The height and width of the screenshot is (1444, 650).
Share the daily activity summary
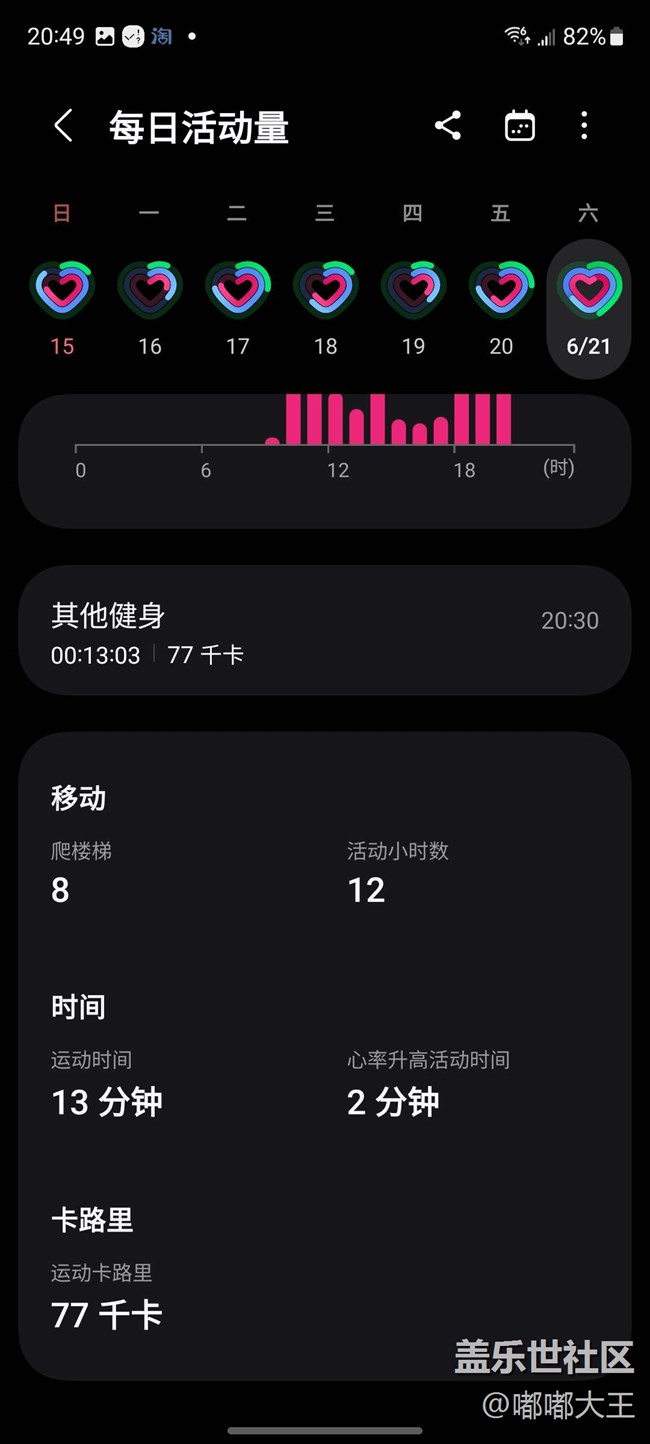(448, 126)
